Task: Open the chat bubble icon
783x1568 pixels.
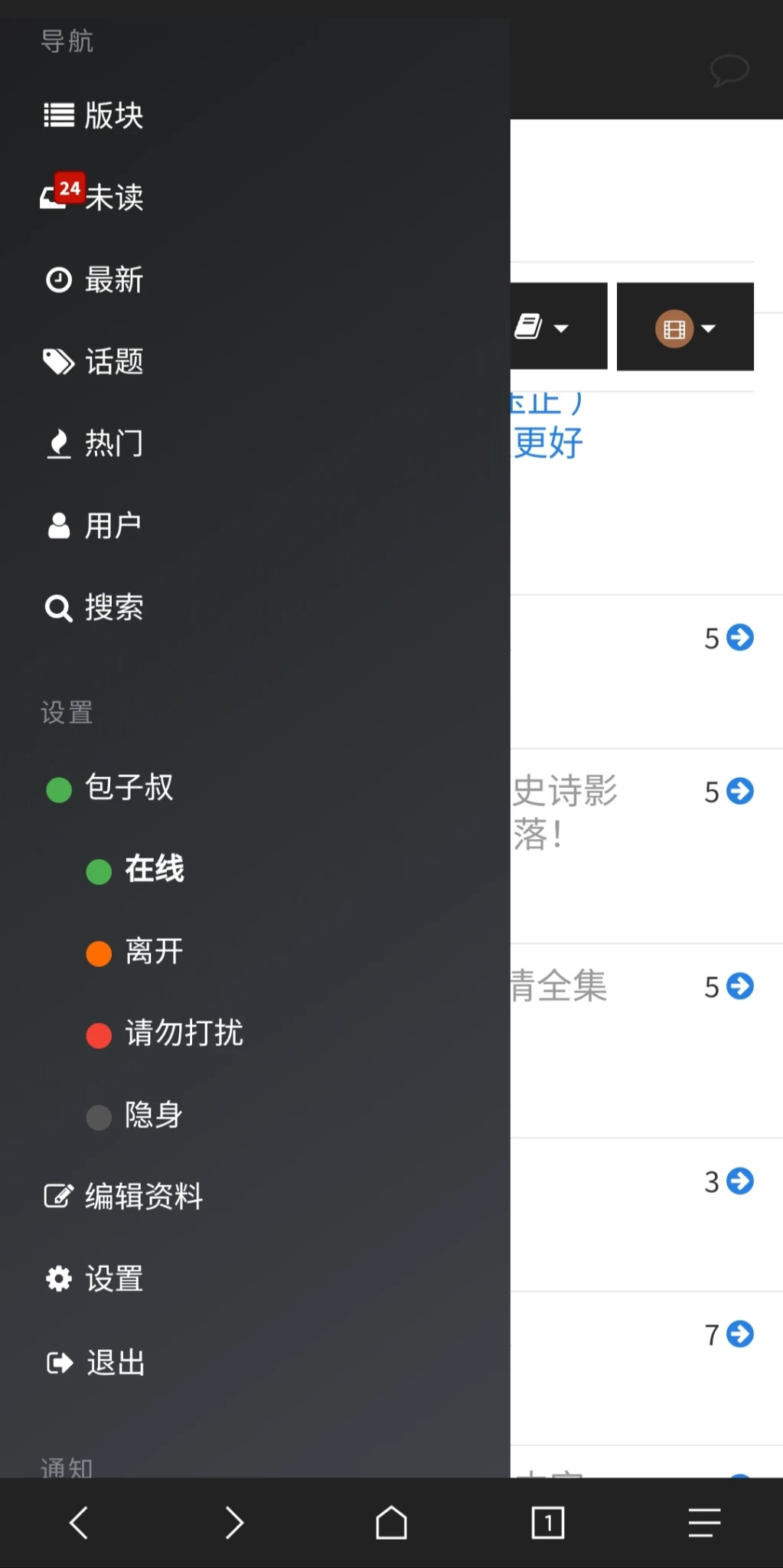Action: pyautogui.click(x=729, y=70)
